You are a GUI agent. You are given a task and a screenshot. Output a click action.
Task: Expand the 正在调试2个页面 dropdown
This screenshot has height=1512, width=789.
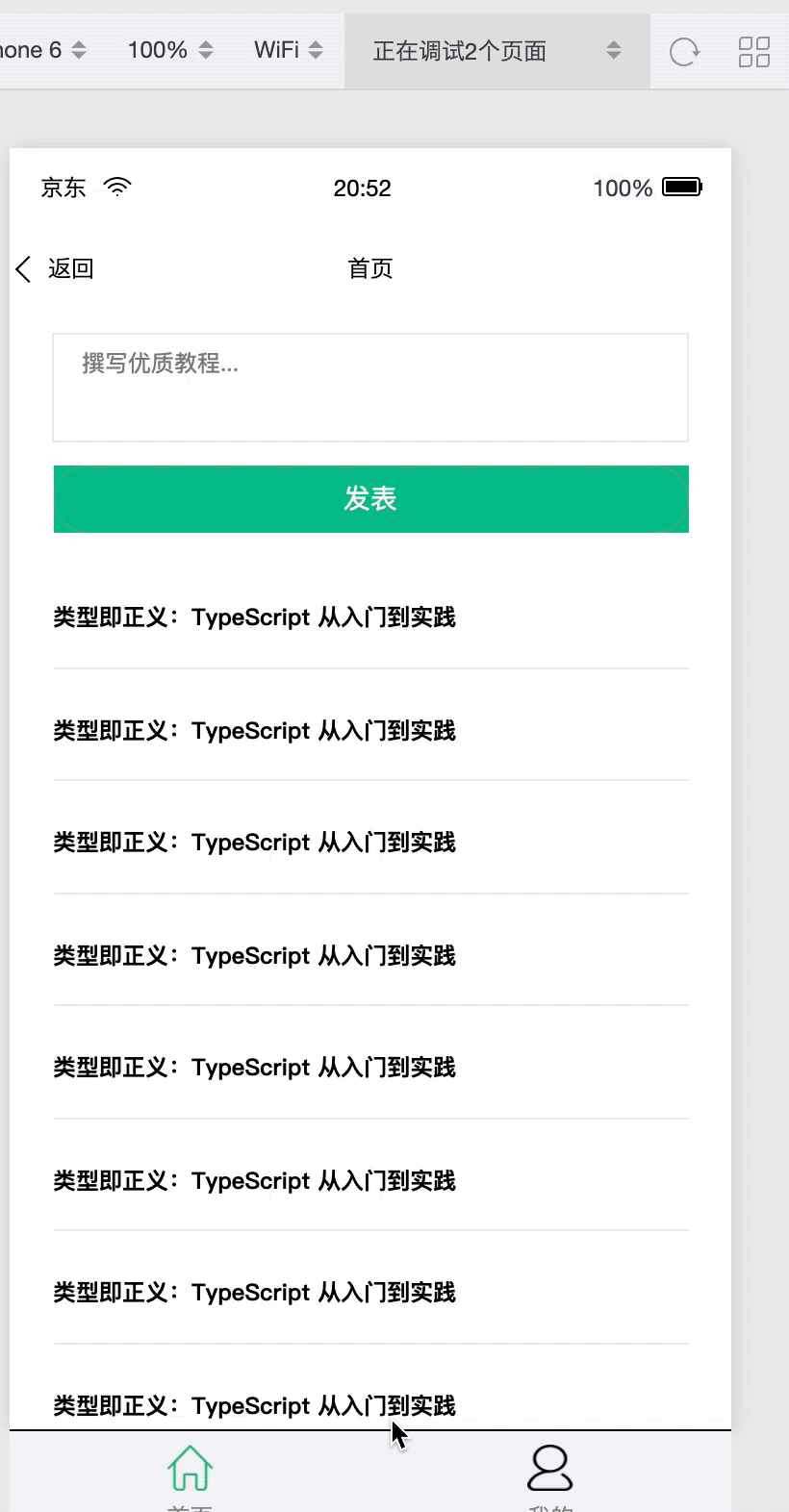tap(496, 50)
